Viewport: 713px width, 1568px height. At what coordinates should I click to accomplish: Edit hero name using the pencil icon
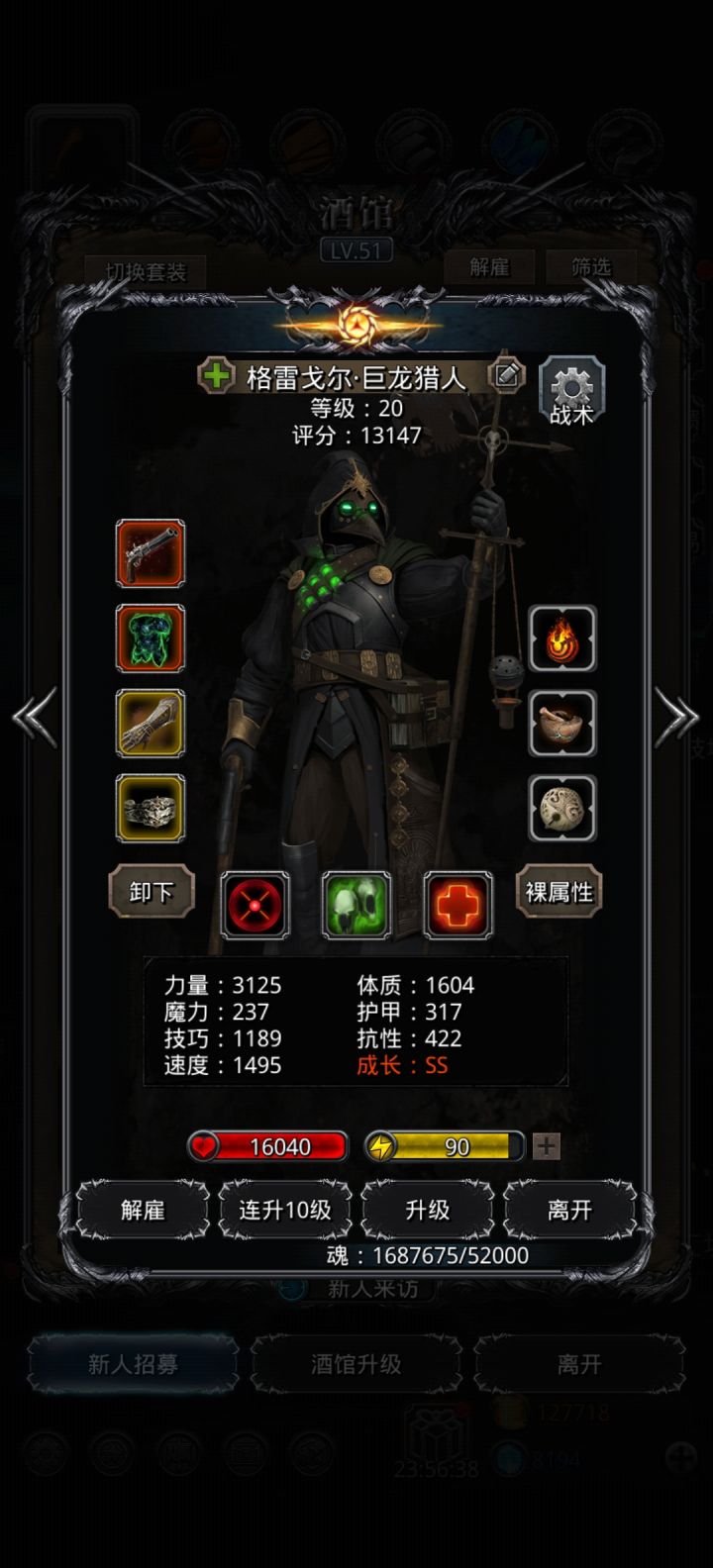click(507, 377)
